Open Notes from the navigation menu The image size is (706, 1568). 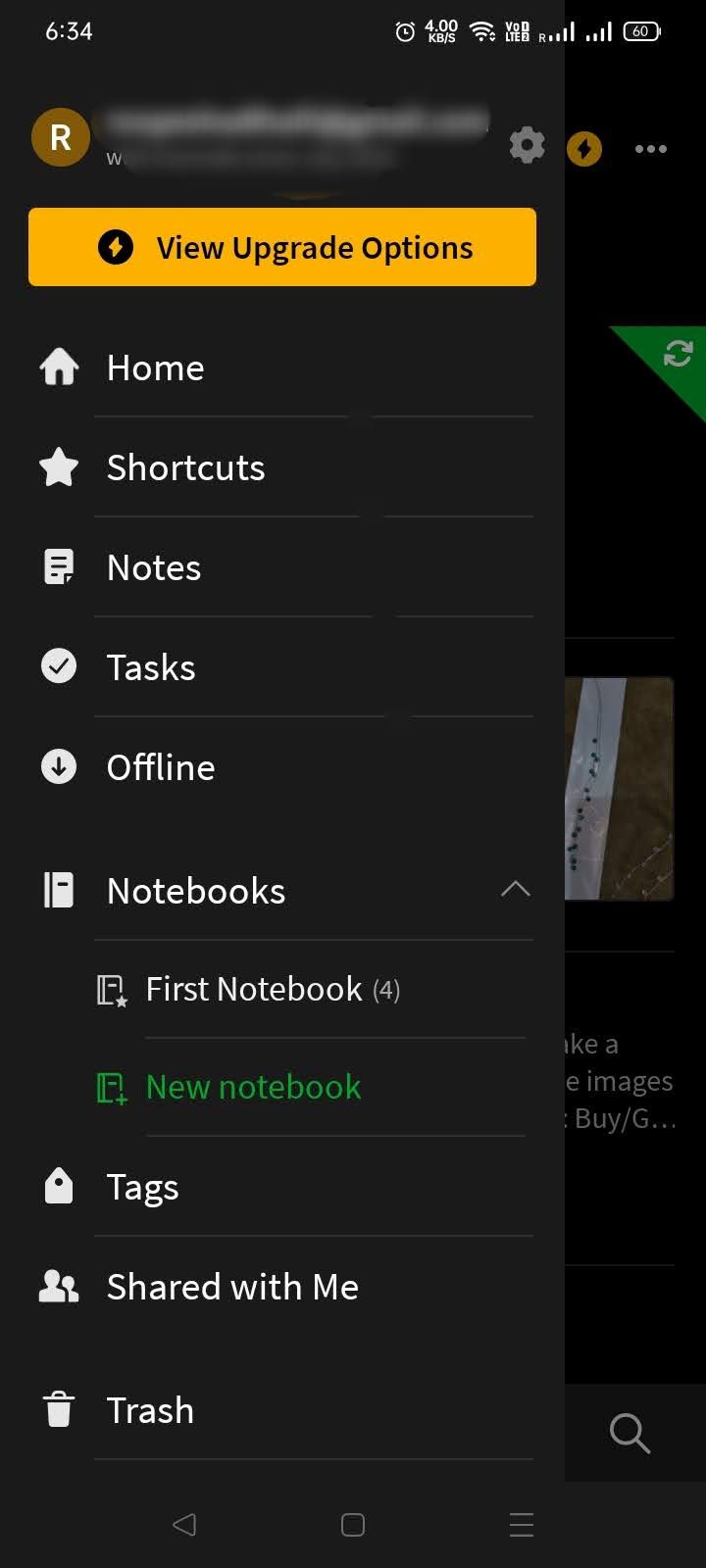[153, 567]
